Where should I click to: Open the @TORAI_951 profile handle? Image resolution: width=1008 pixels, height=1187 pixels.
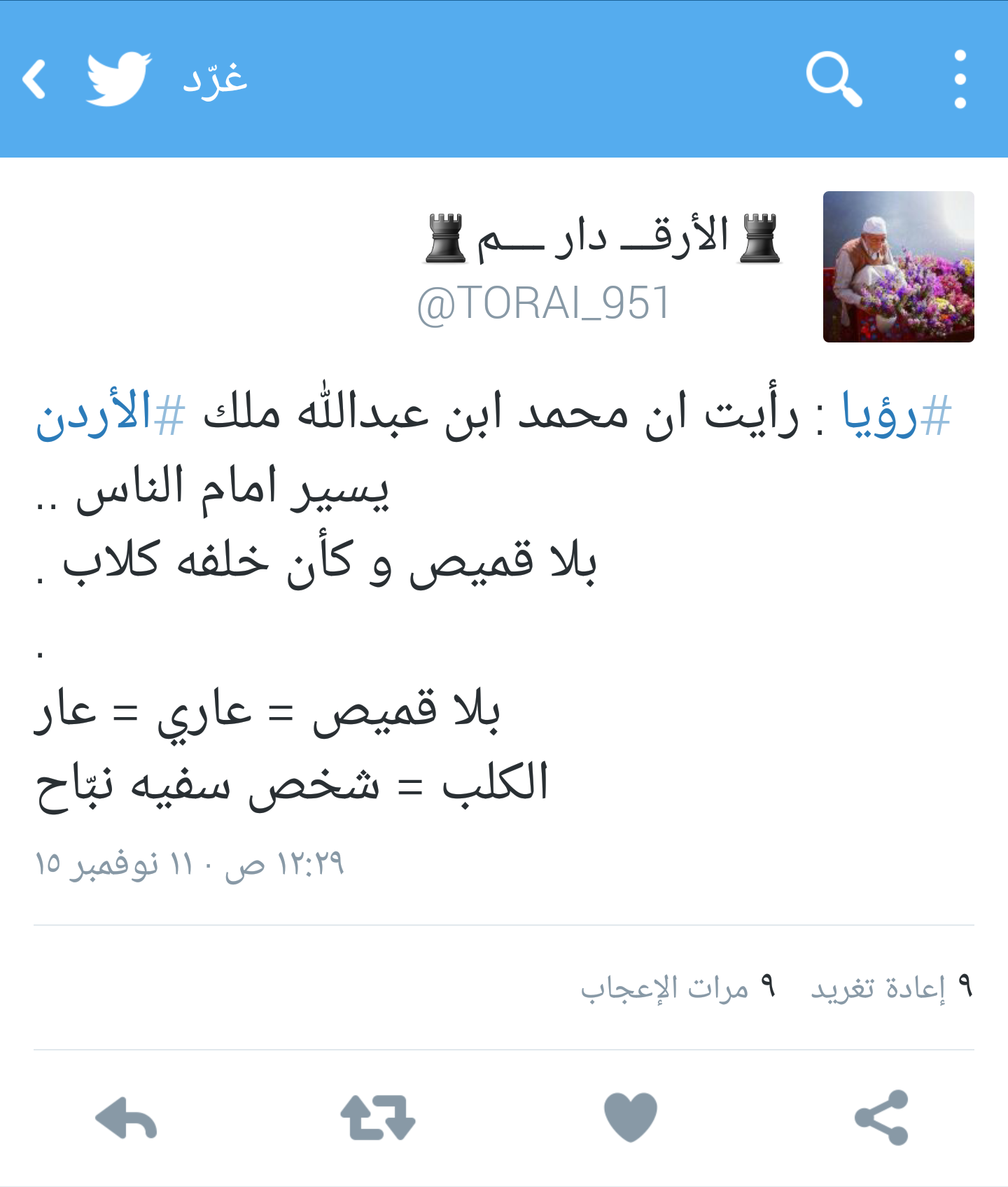click(543, 304)
